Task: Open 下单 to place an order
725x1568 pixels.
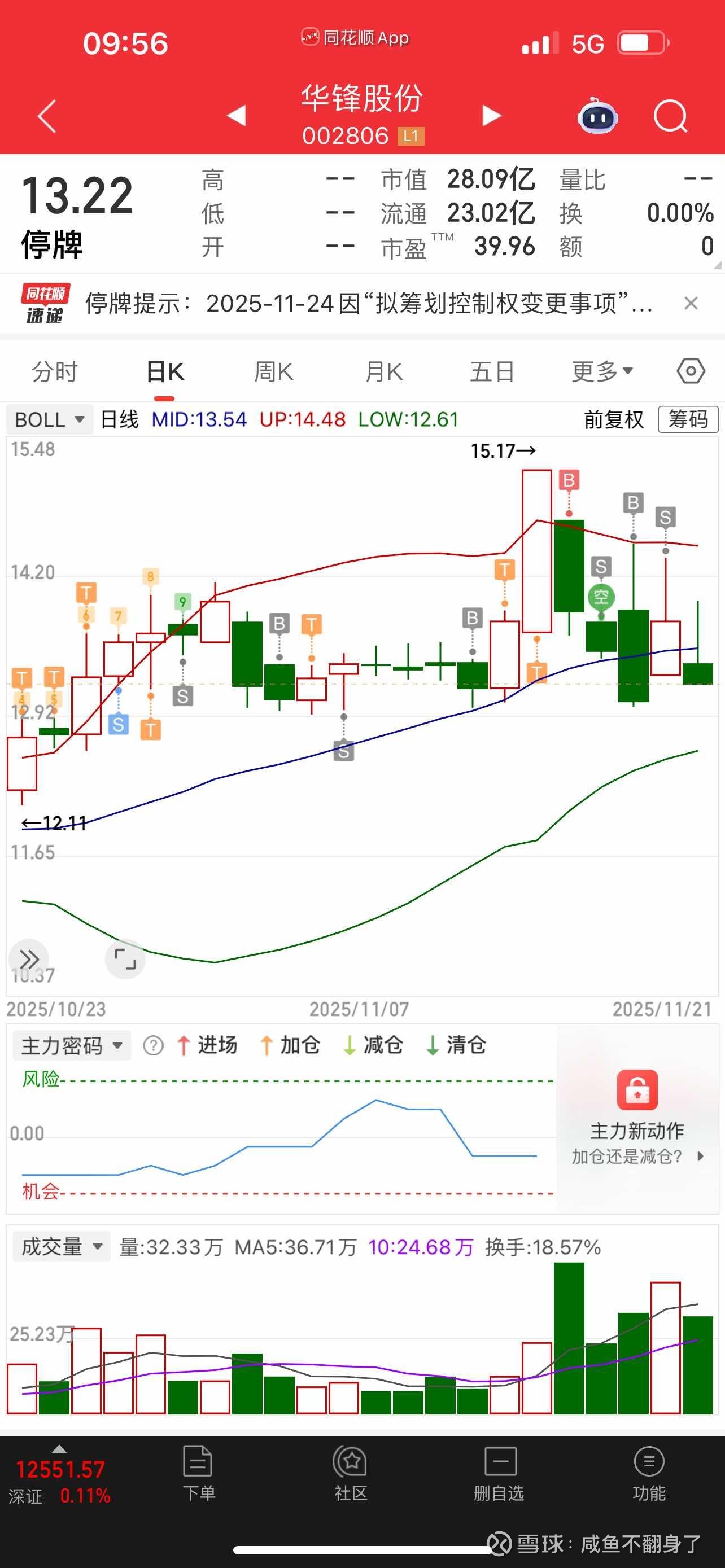Action: 198,1473
